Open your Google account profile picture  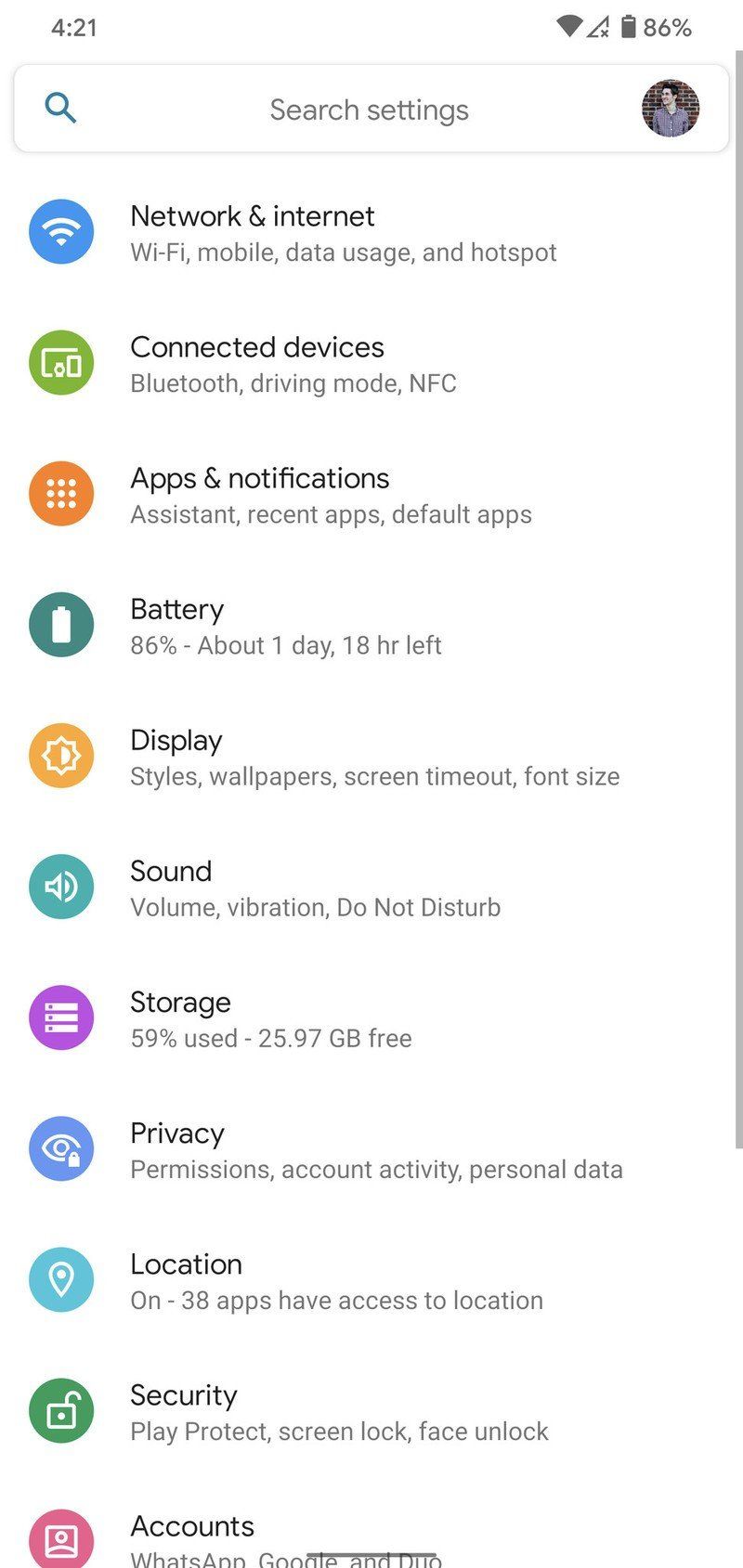(x=671, y=108)
